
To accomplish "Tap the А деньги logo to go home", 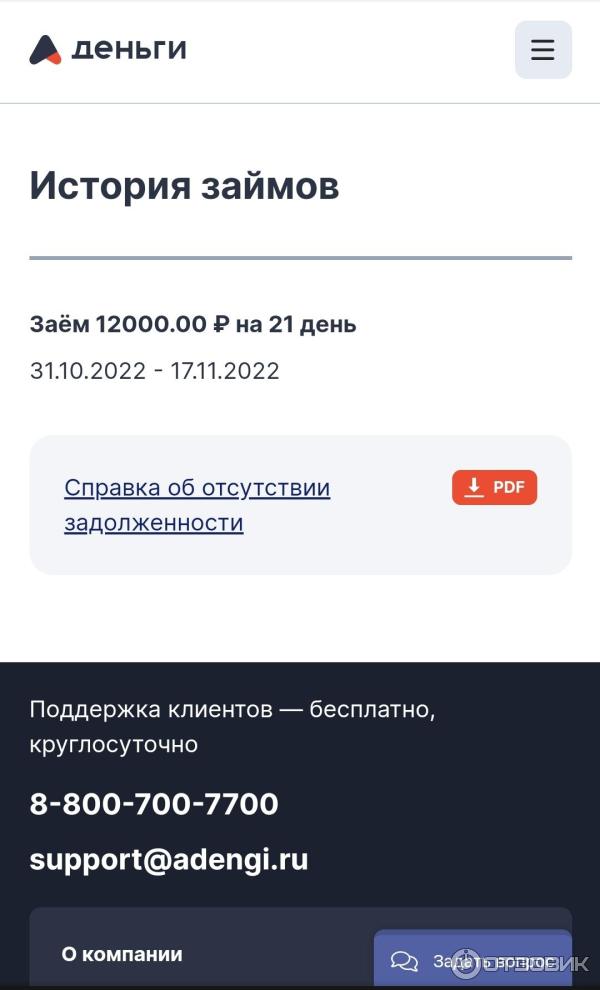I will point(108,49).
